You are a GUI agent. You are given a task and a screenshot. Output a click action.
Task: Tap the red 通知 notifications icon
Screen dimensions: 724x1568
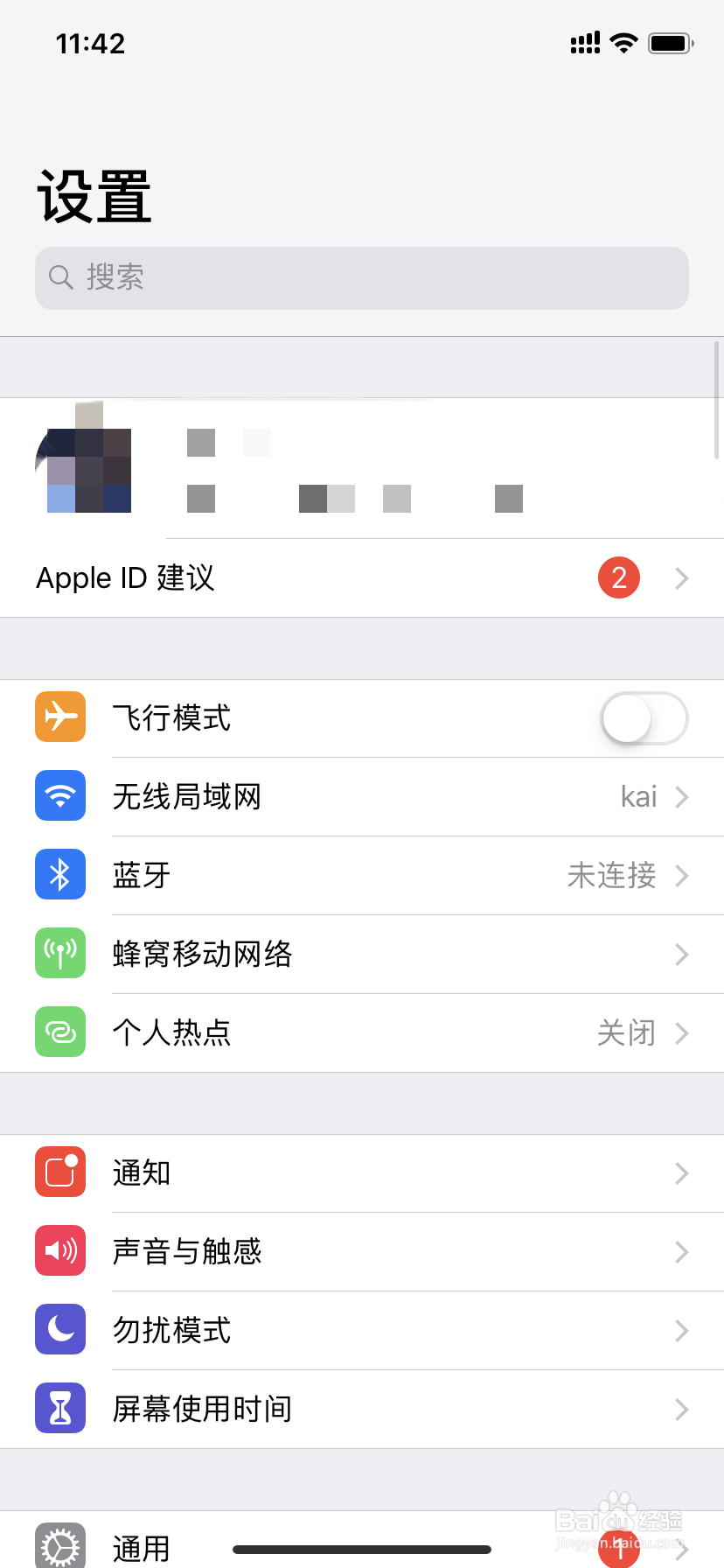point(59,1172)
